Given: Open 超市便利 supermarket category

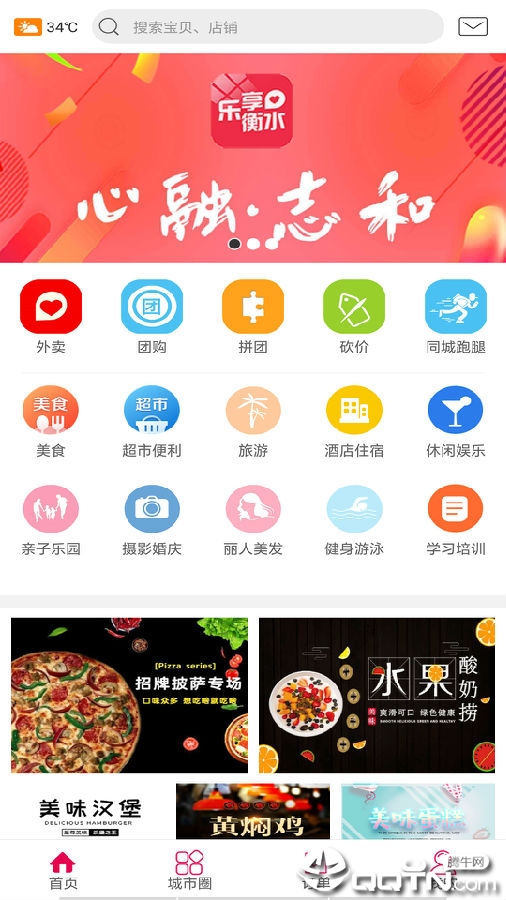Looking at the screenshot, I should pos(152,421).
